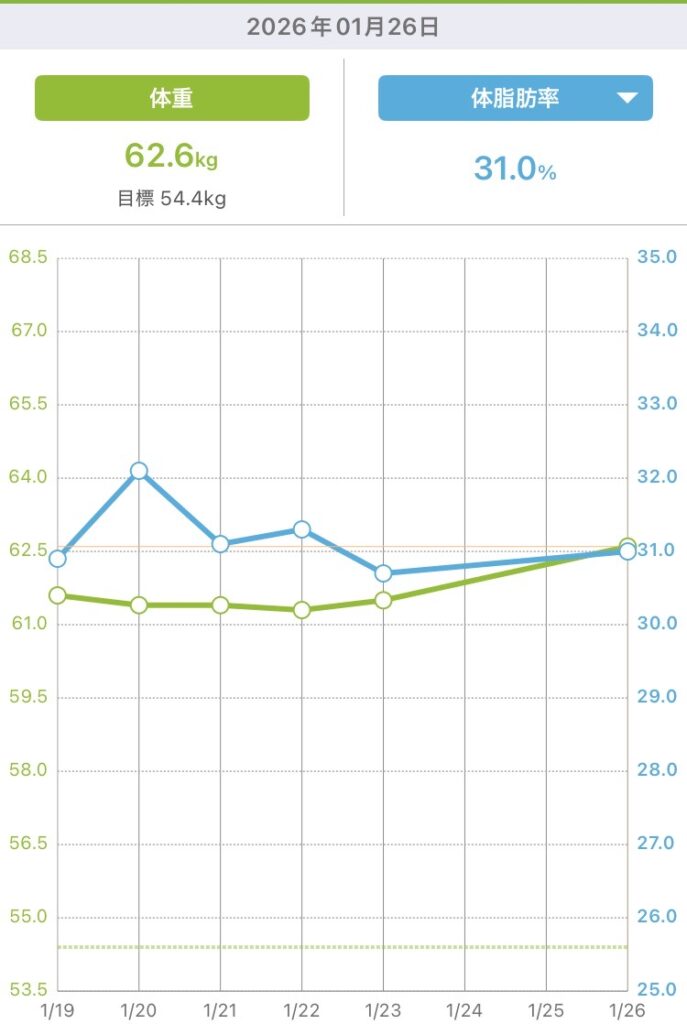Tap the 体重 weight button

pos(172,98)
